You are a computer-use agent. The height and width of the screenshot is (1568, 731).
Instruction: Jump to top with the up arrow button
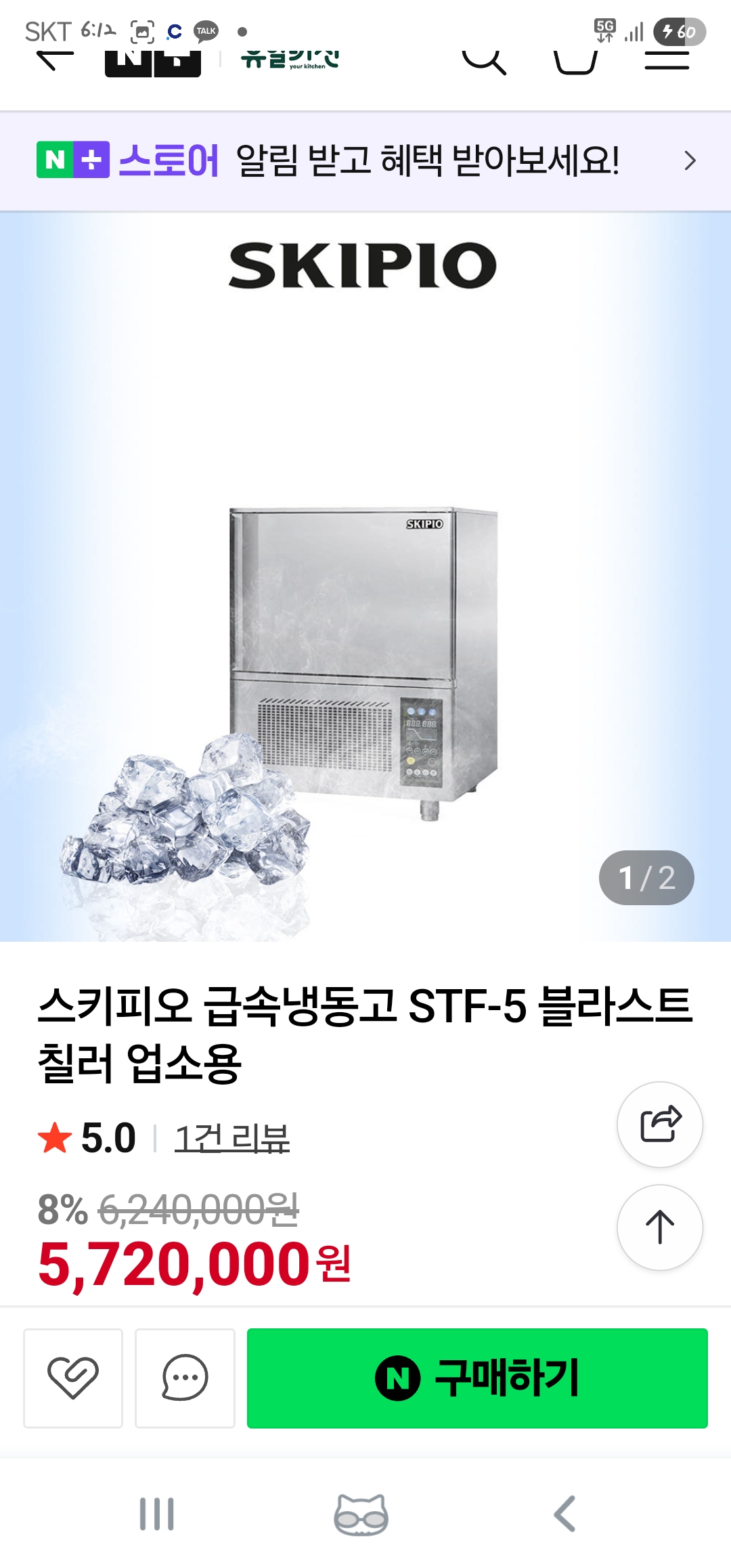tap(660, 1227)
